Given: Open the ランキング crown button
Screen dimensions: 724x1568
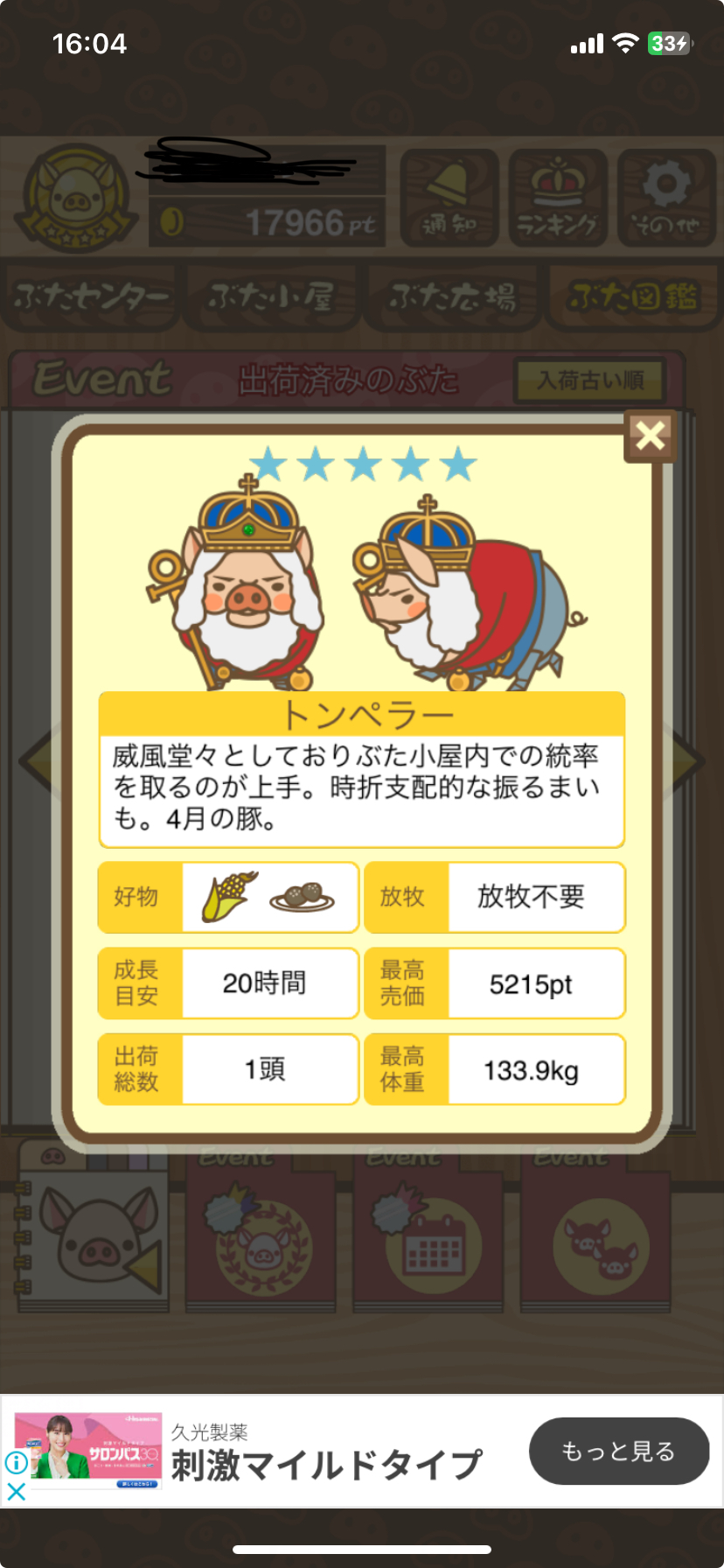Looking at the screenshot, I should (x=558, y=198).
